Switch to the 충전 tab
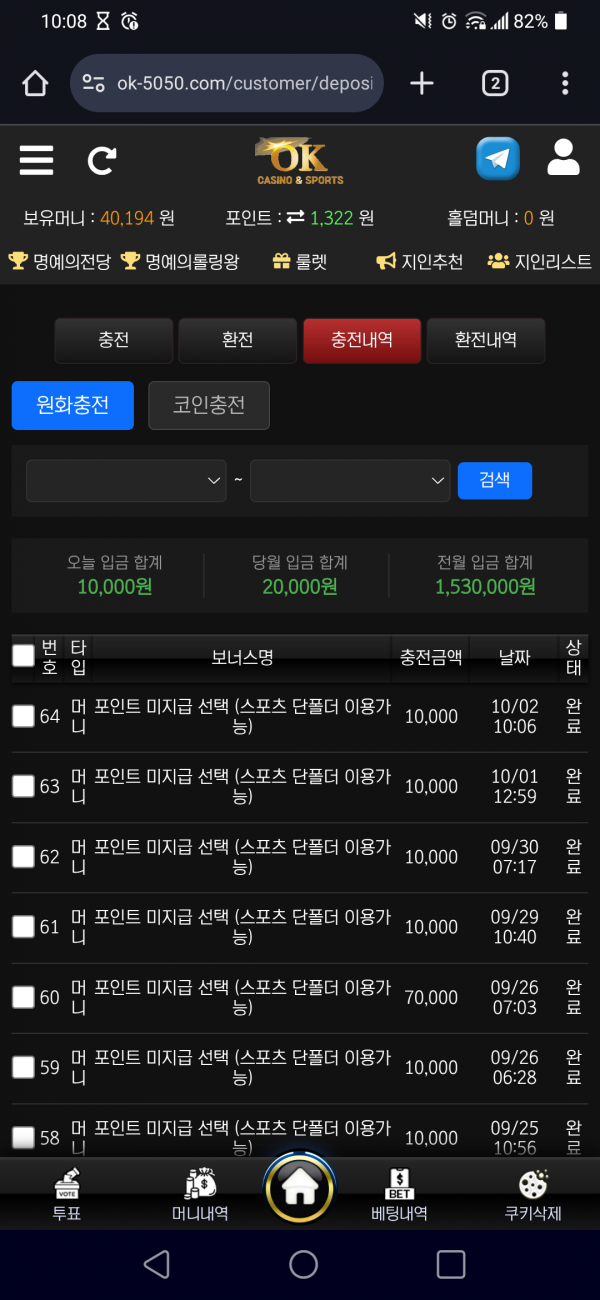600x1300 pixels. (x=114, y=340)
